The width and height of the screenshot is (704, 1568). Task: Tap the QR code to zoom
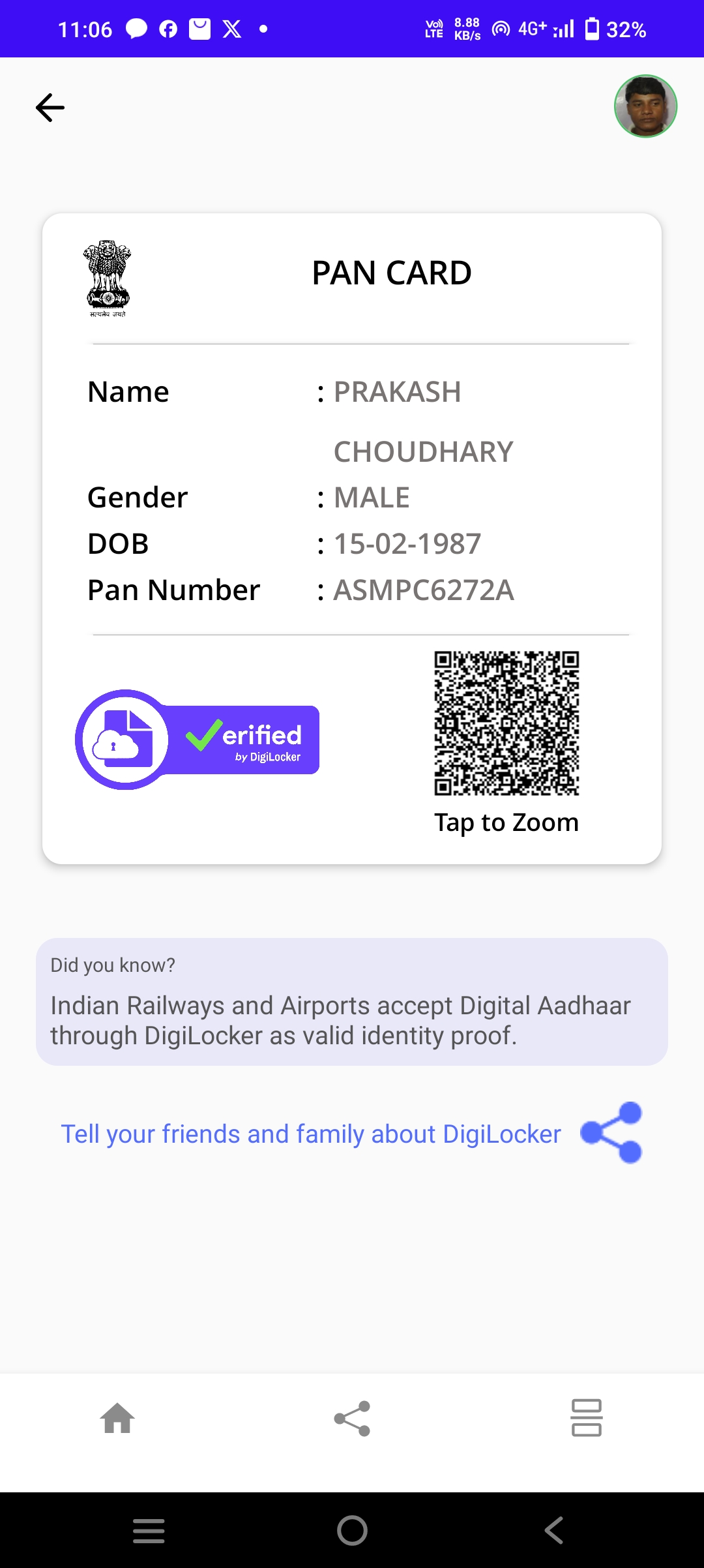coord(506,723)
